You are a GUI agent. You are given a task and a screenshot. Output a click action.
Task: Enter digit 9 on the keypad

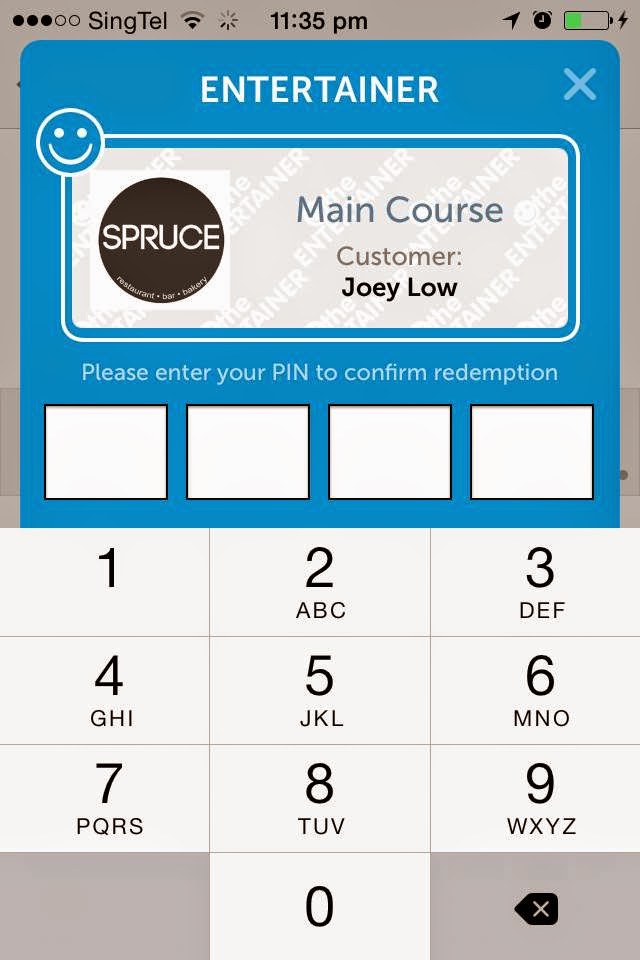point(538,798)
